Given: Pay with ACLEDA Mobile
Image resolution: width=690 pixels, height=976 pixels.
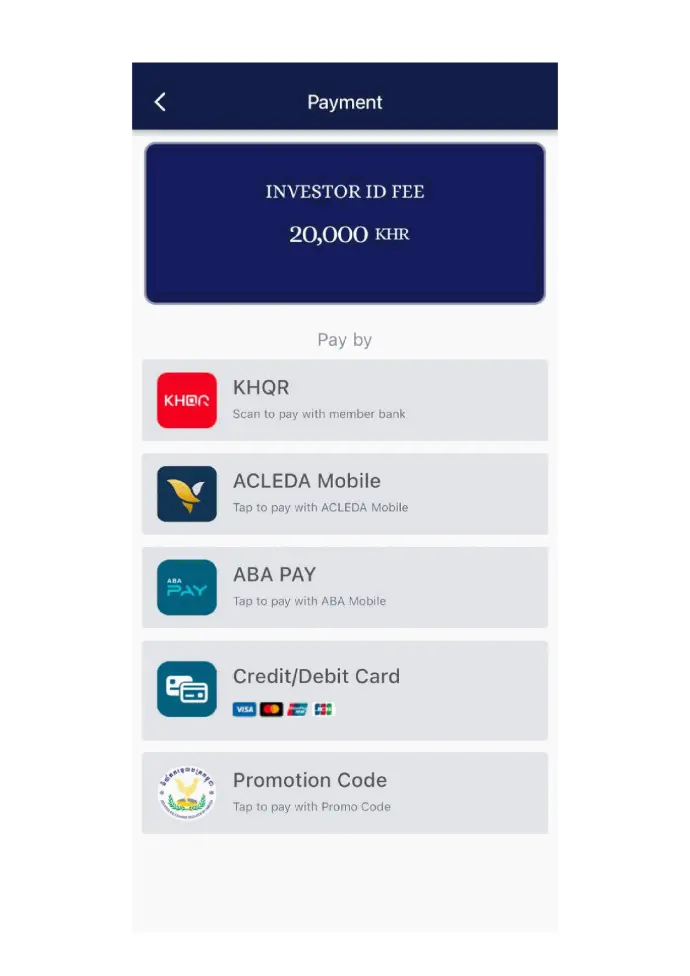Looking at the screenshot, I should click(x=344, y=494).
